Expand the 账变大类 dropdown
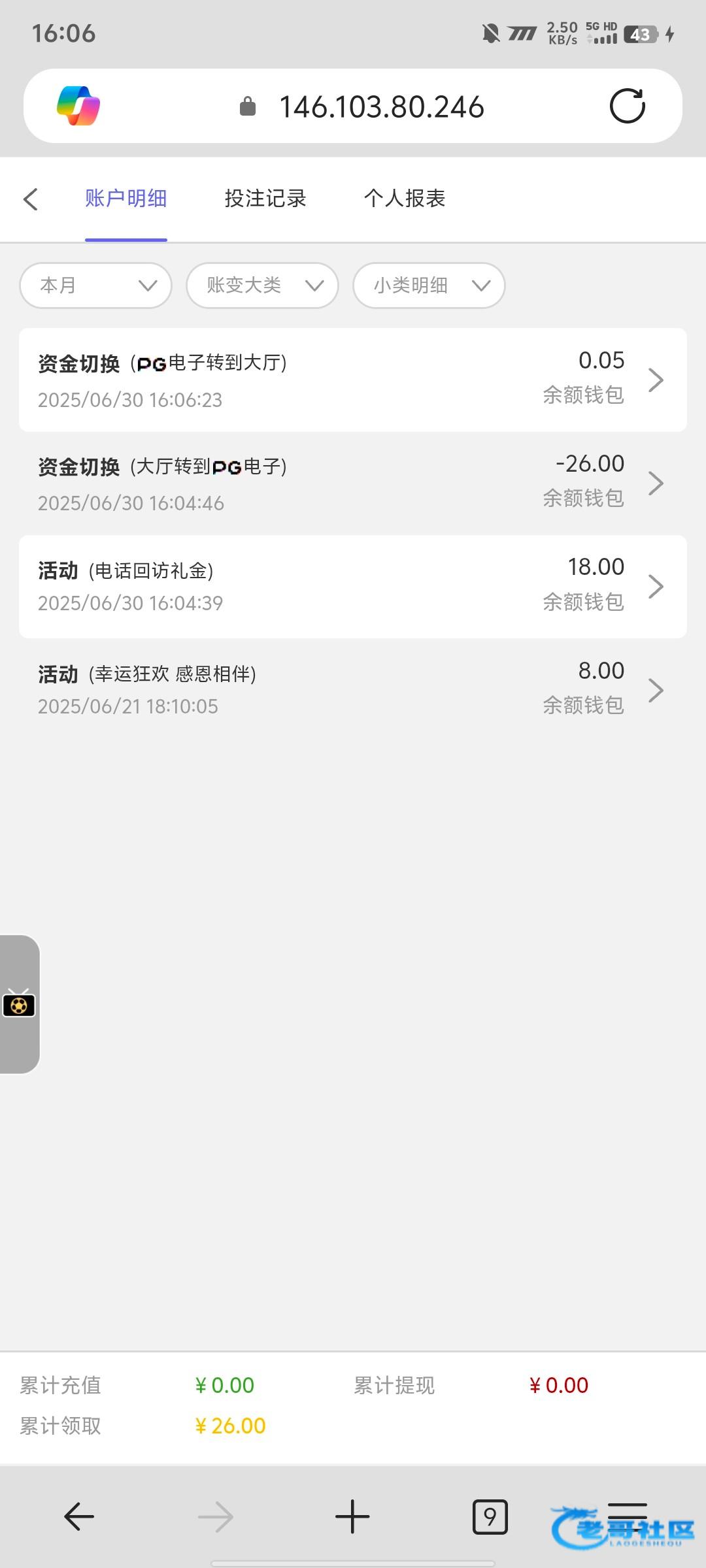This screenshot has width=706, height=1568. tap(262, 286)
